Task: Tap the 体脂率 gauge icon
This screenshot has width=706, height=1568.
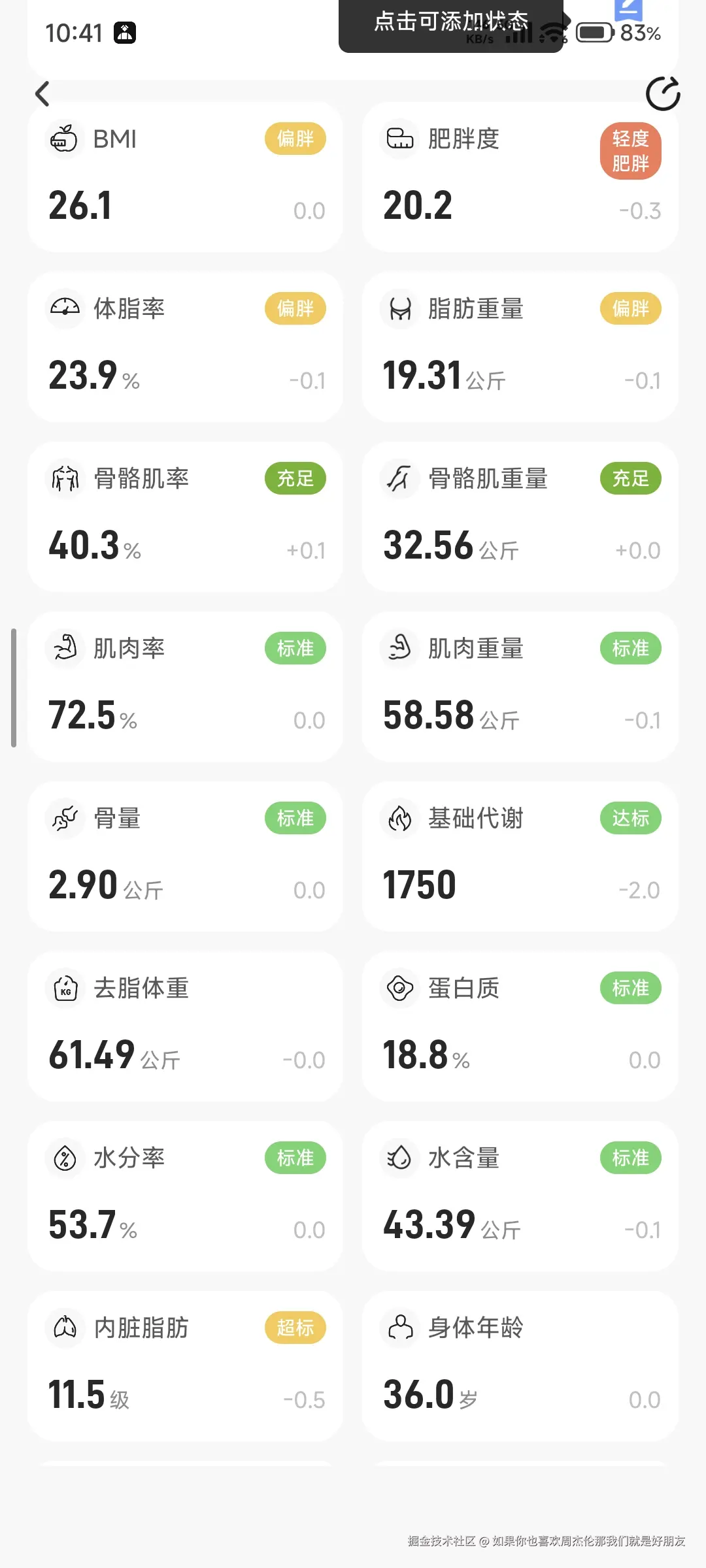Action: [x=65, y=308]
